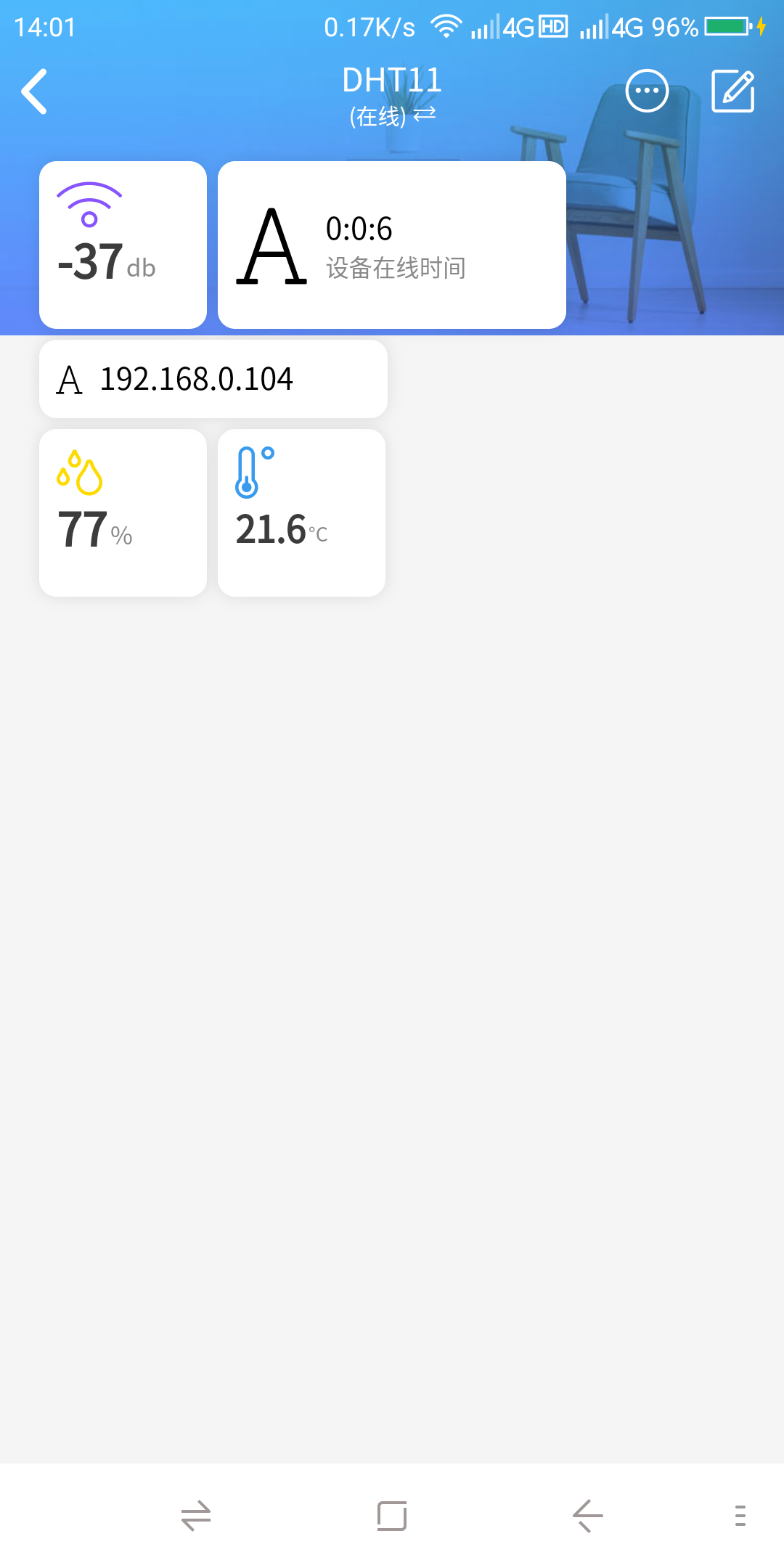The image size is (784, 1568).
Task: Tap the 192.168.0.104 IP address card
Action: pyautogui.click(x=213, y=378)
